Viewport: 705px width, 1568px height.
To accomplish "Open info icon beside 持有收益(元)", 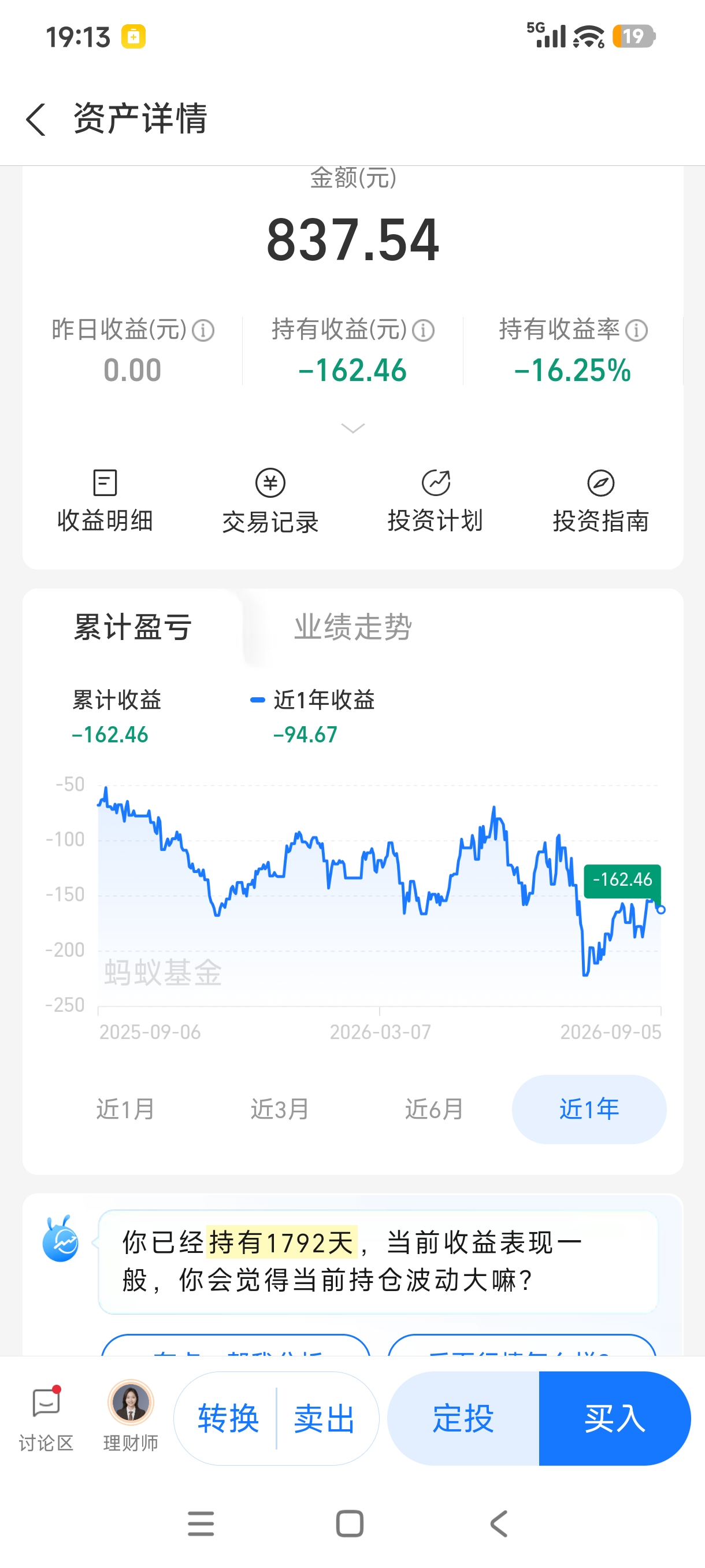I will (x=424, y=331).
